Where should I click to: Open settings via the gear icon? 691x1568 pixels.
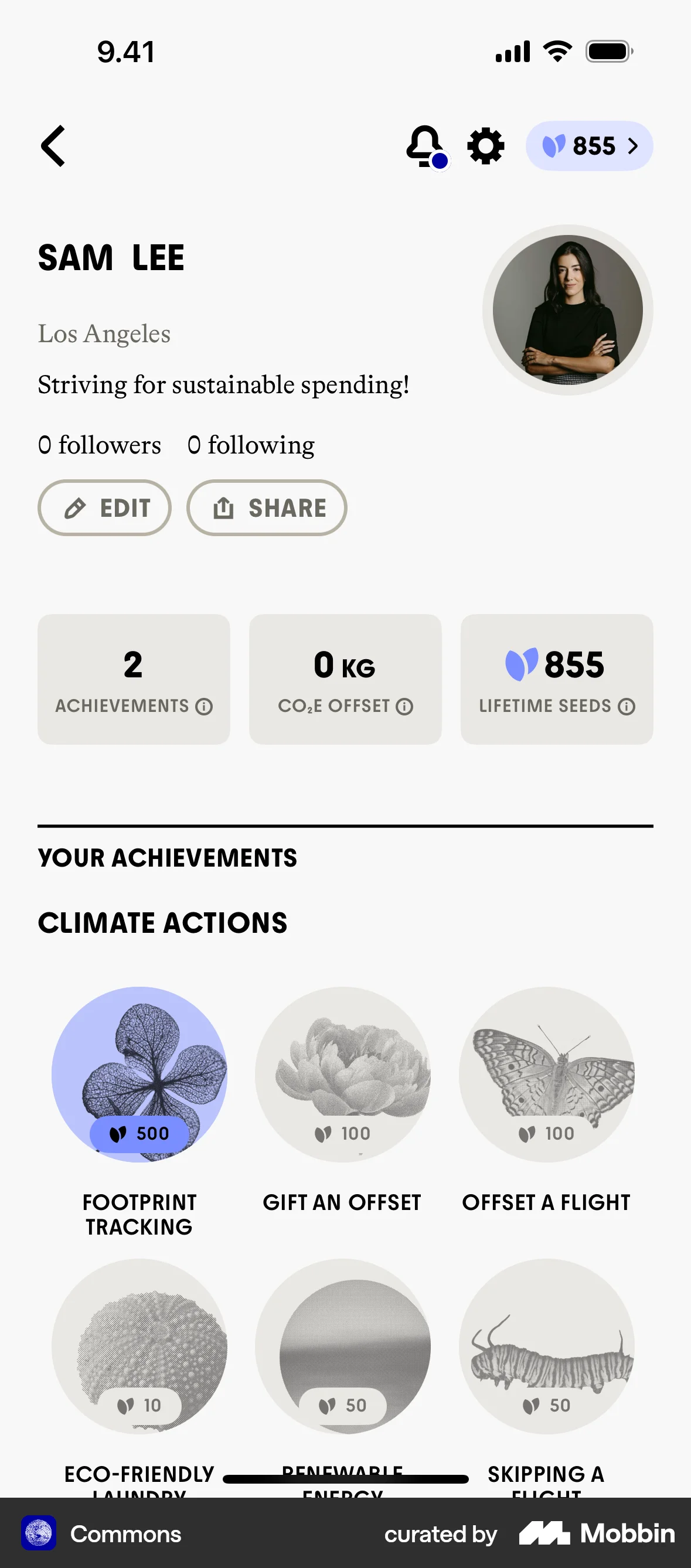485,146
